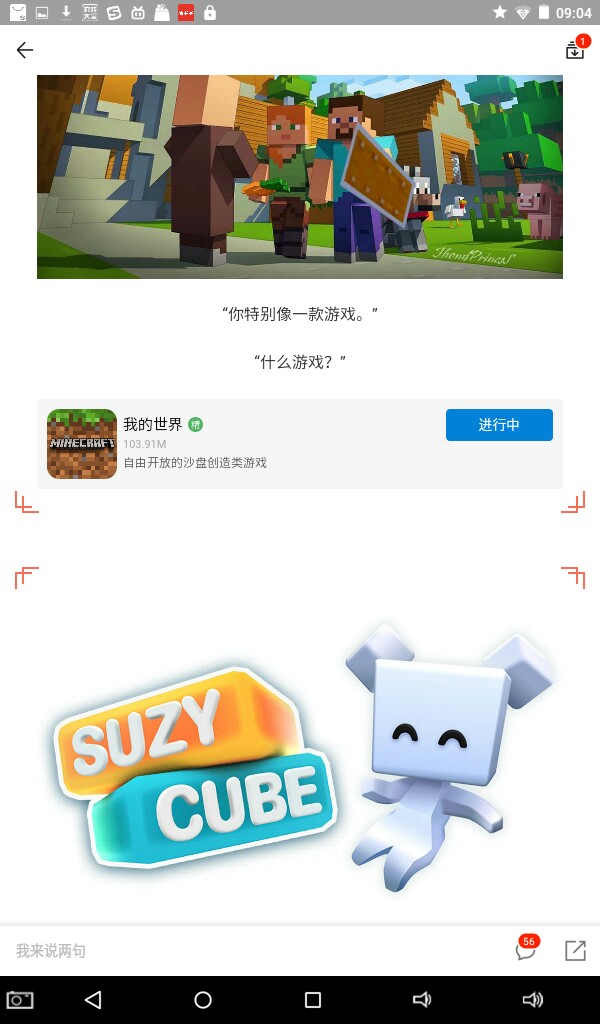
Task: Go back using the top-left arrow
Action: (x=25, y=50)
